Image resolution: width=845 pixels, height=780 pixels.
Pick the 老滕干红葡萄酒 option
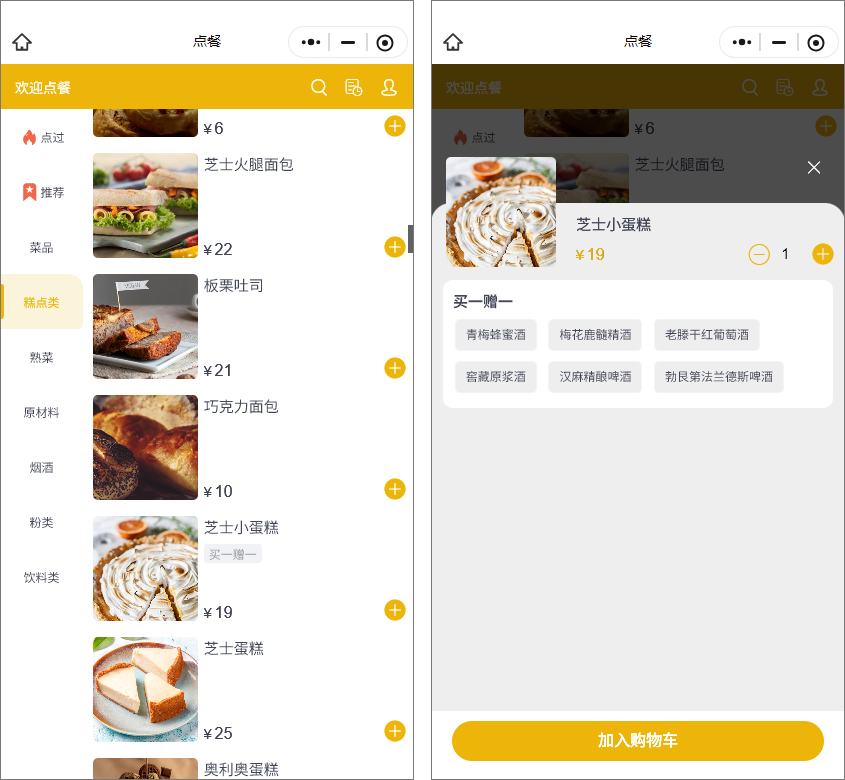(x=707, y=334)
